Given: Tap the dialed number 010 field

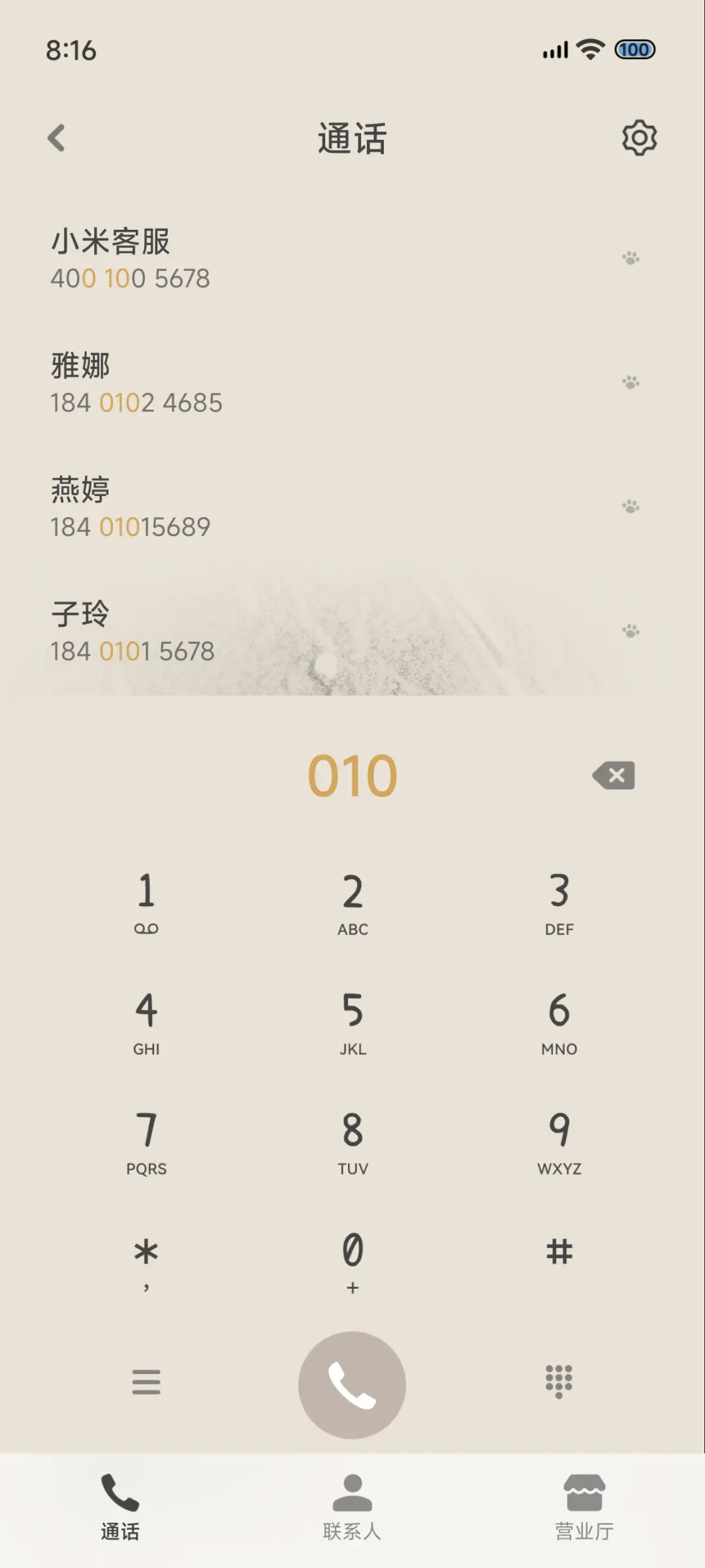Looking at the screenshot, I should coord(352,777).
